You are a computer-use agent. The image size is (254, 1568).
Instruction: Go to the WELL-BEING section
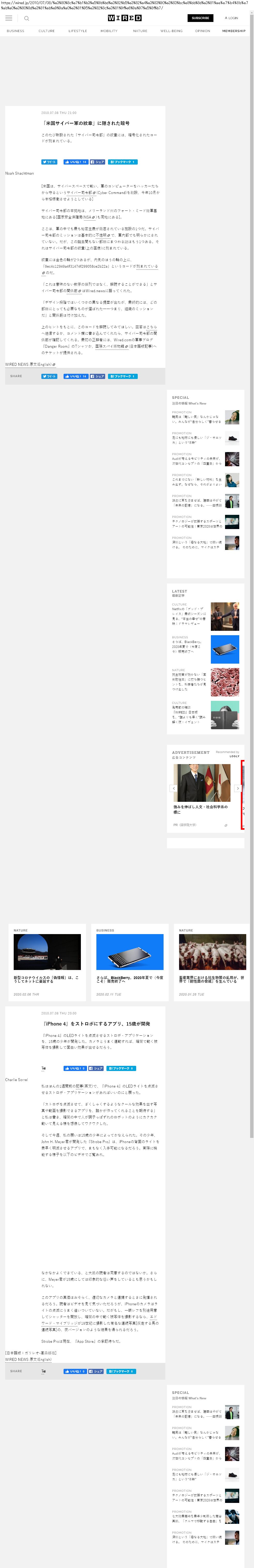pos(171,31)
